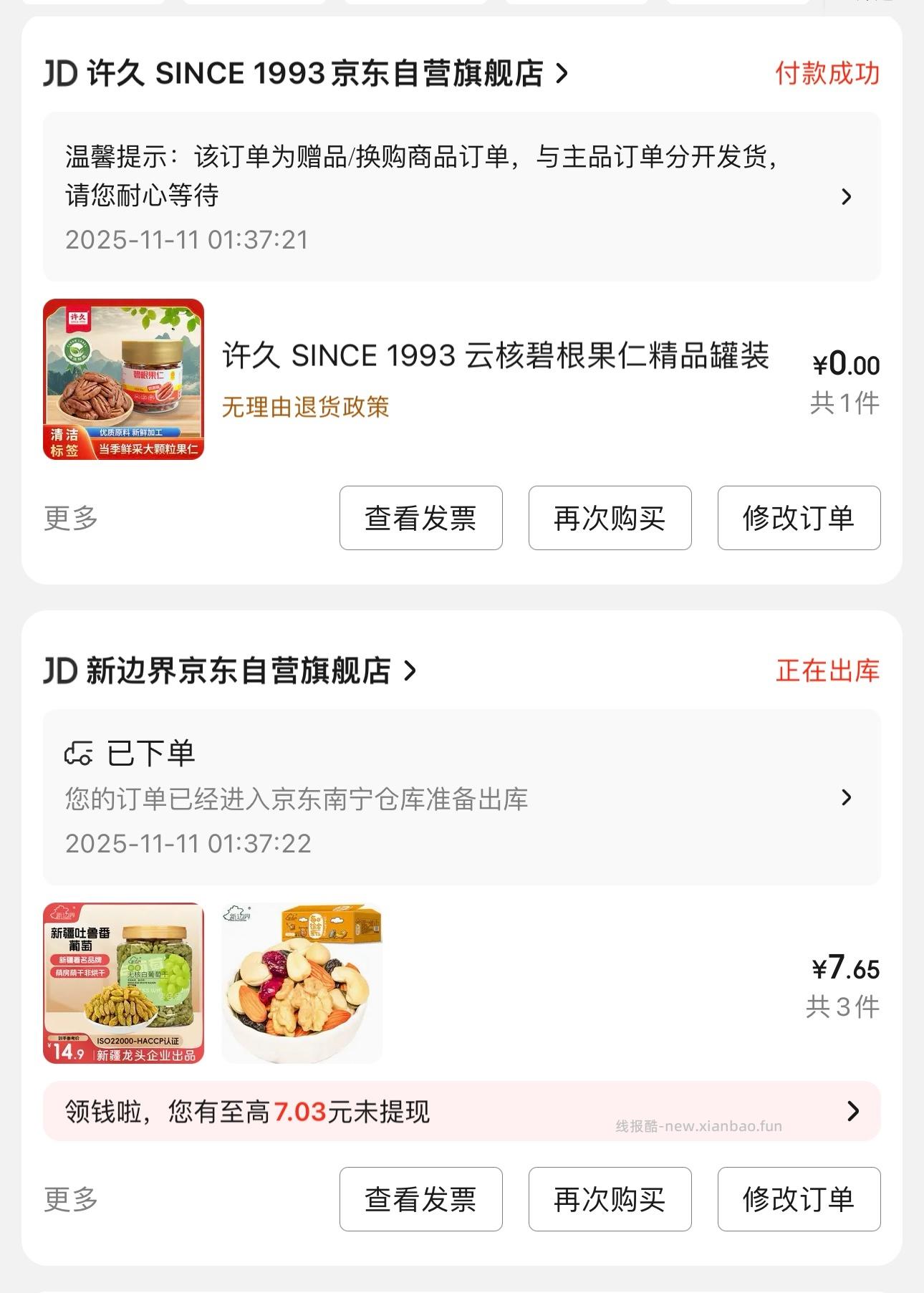This screenshot has width=924, height=1293.
Task: Tap 更多 on the 新边界 order
Action: tap(71, 1199)
